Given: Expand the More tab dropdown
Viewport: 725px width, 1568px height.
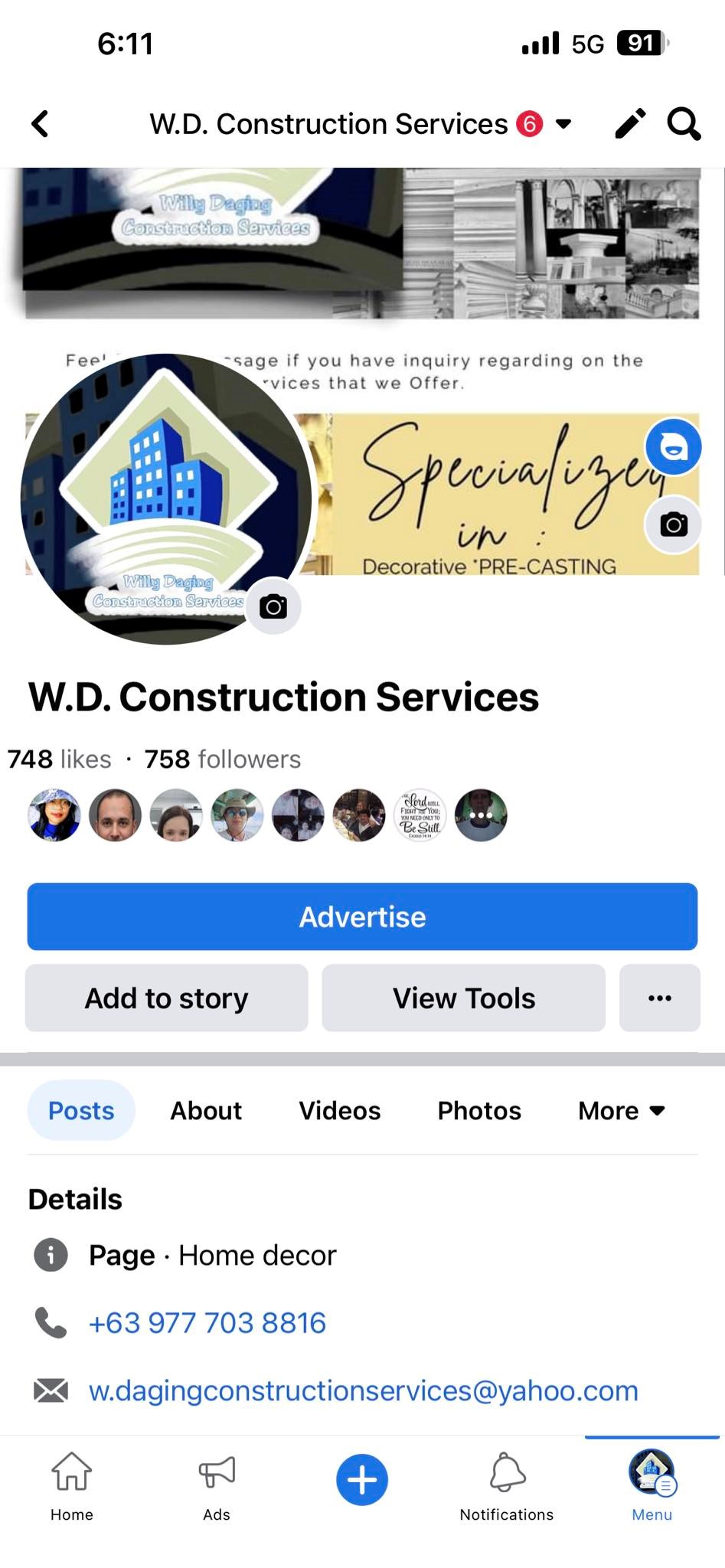Looking at the screenshot, I should [x=622, y=1111].
